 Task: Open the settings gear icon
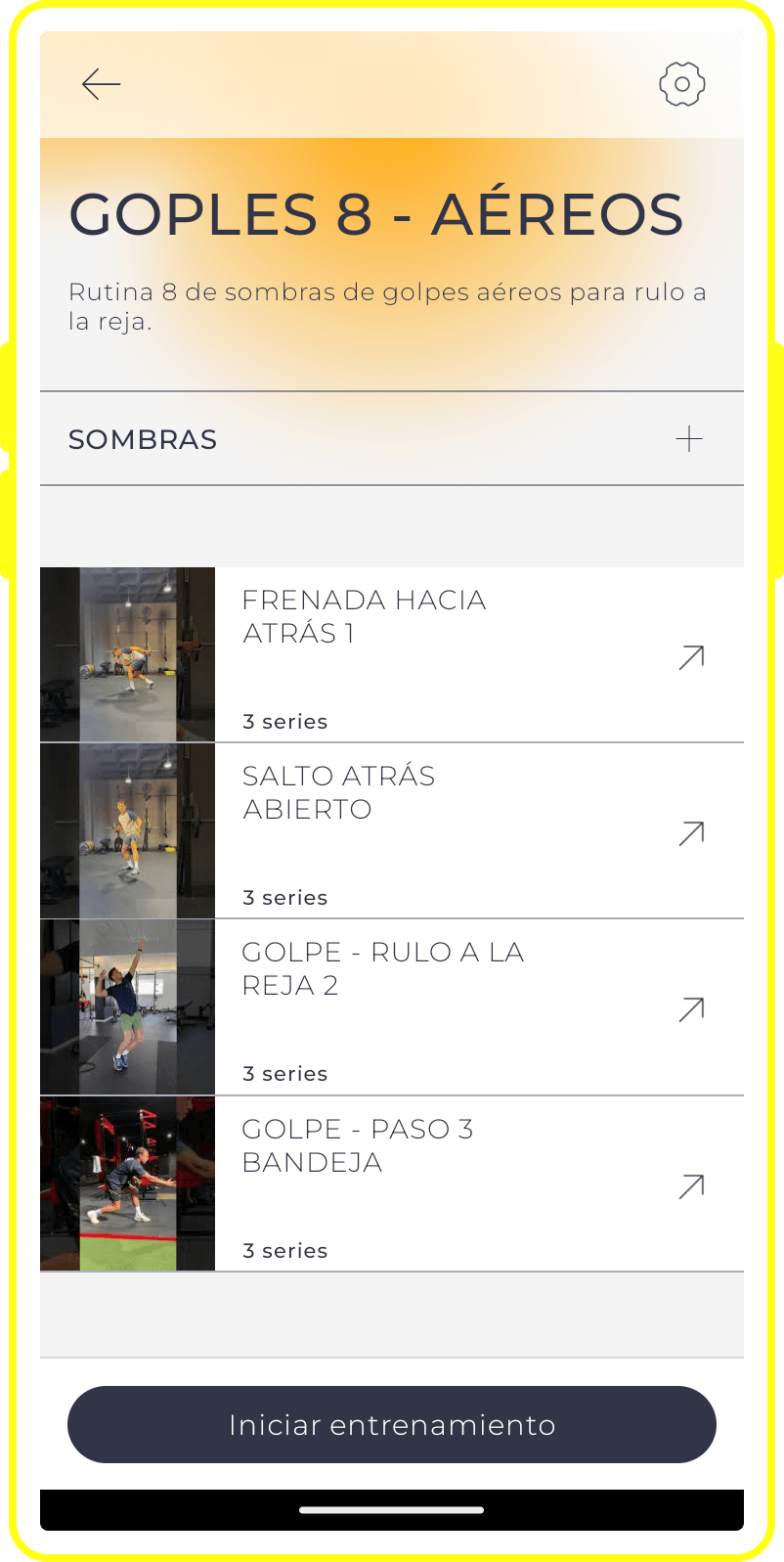click(681, 84)
